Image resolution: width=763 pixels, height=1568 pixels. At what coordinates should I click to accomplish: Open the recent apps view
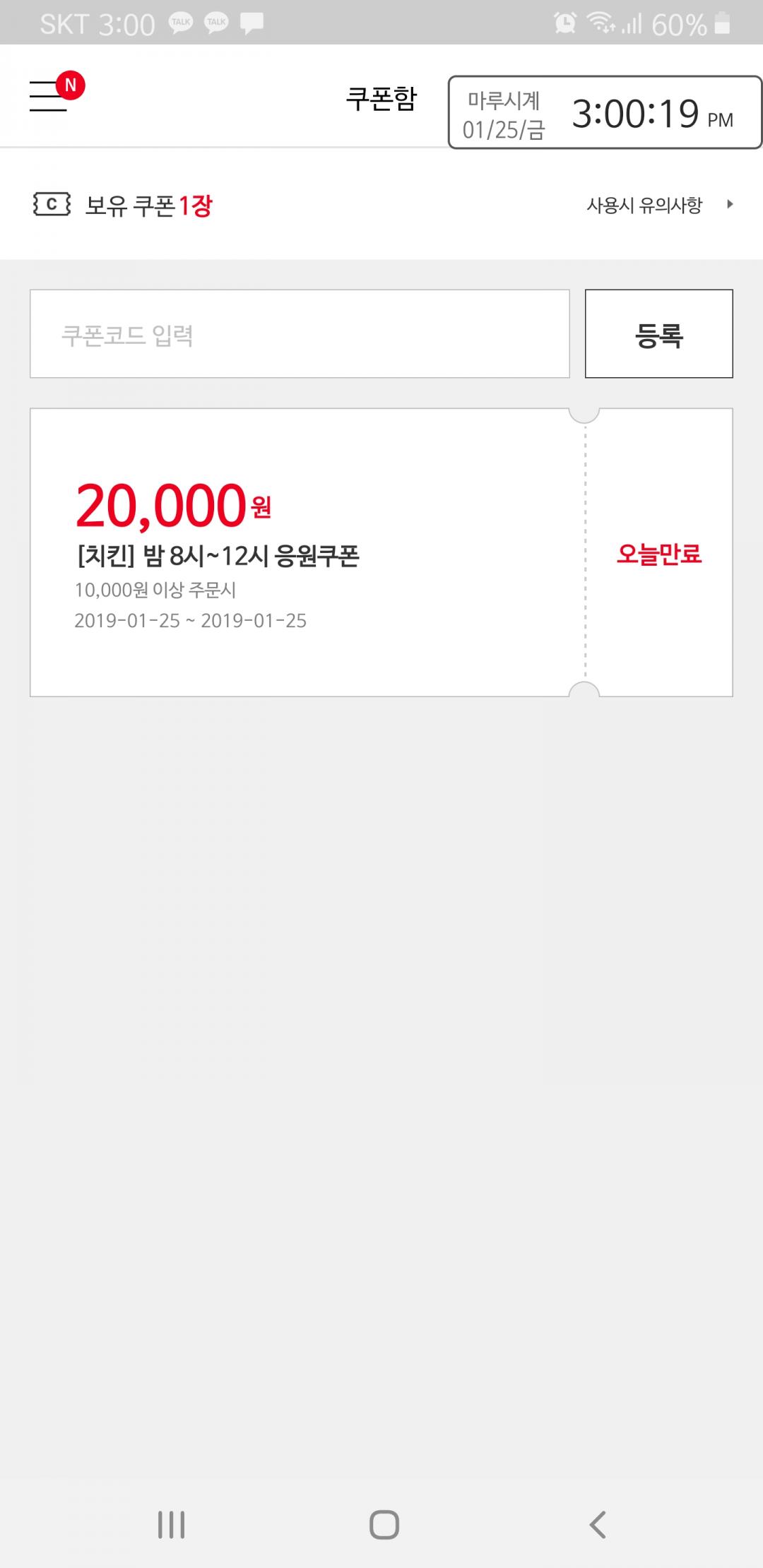[x=171, y=1524]
